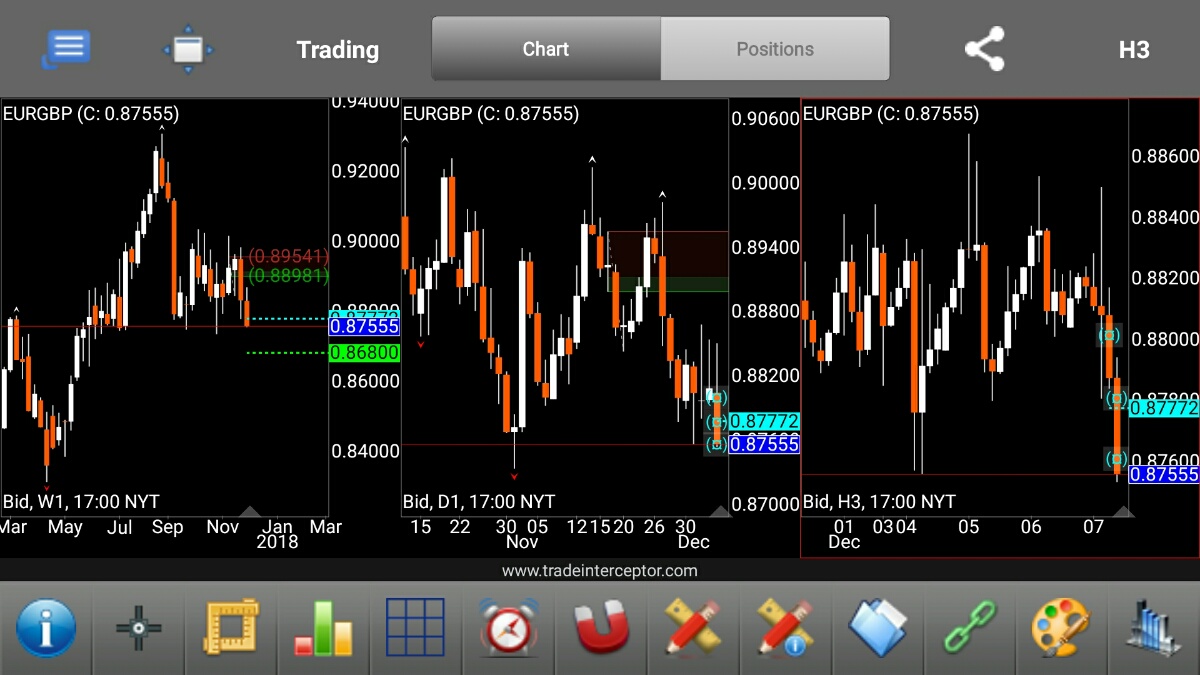Select the EURGBP D1 daily chart
Image resolution: width=1200 pixels, height=675 pixels.
click(x=565, y=300)
